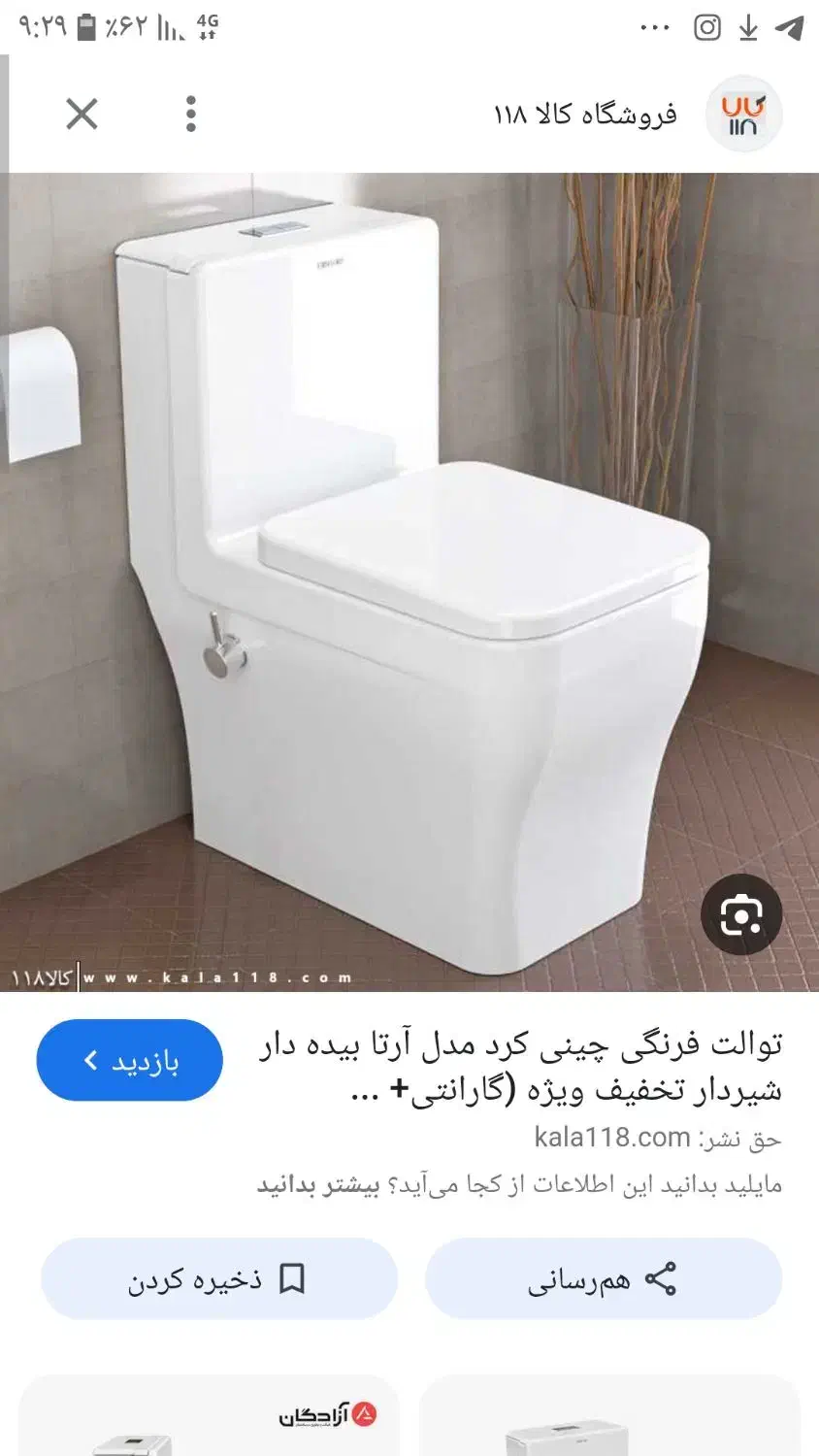Tap the بازدید button to visit the site
The height and width of the screenshot is (1456, 819).
point(131,1060)
